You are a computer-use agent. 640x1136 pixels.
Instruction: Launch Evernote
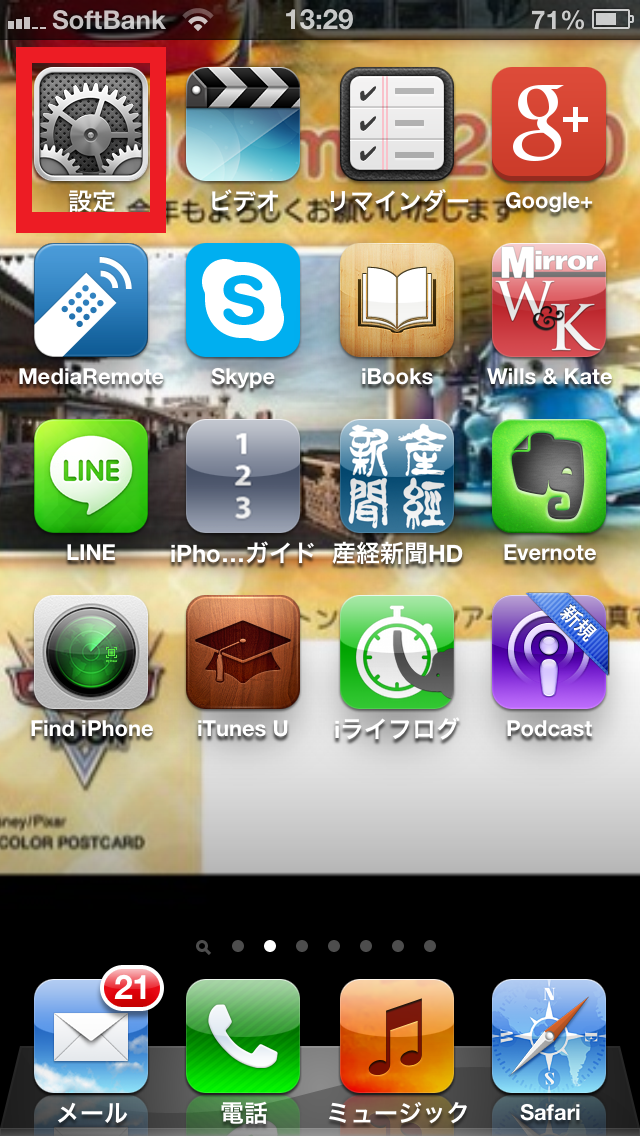pyautogui.click(x=548, y=476)
